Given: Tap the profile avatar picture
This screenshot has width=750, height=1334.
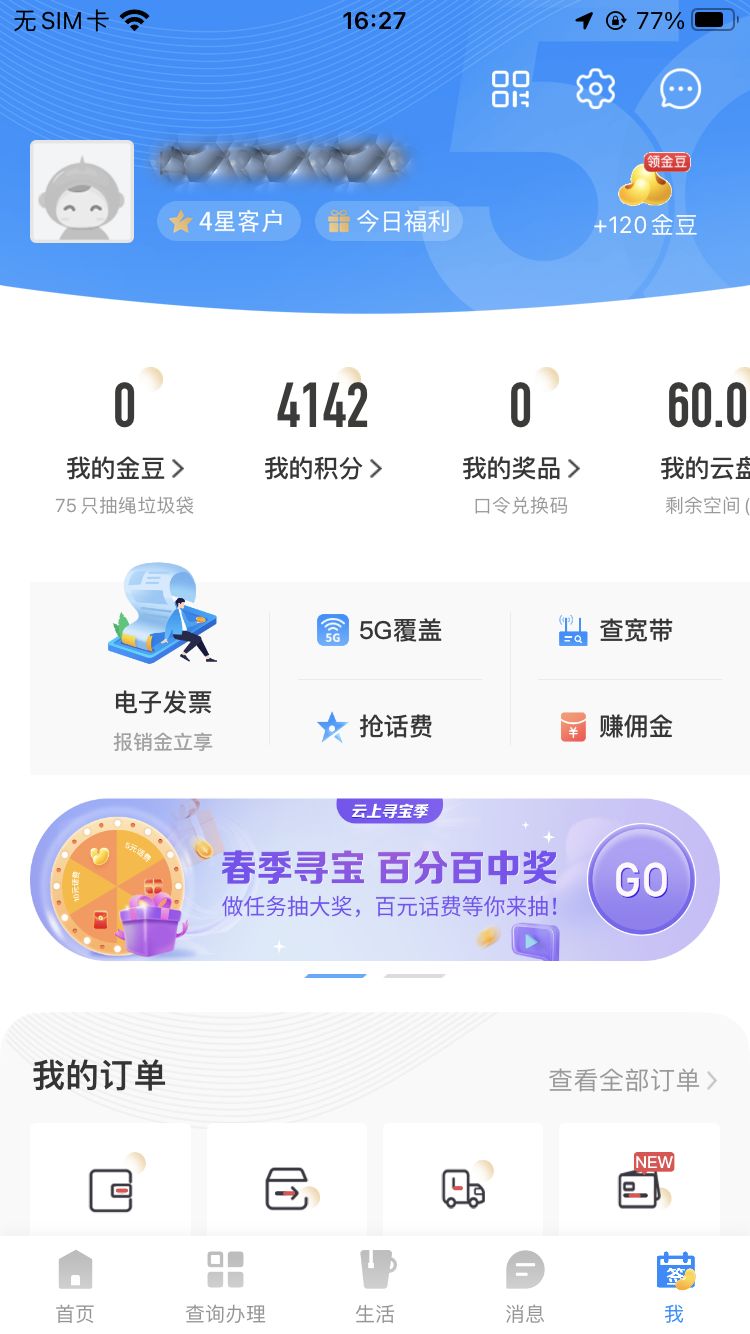Looking at the screenshot, I should [82, 191].
